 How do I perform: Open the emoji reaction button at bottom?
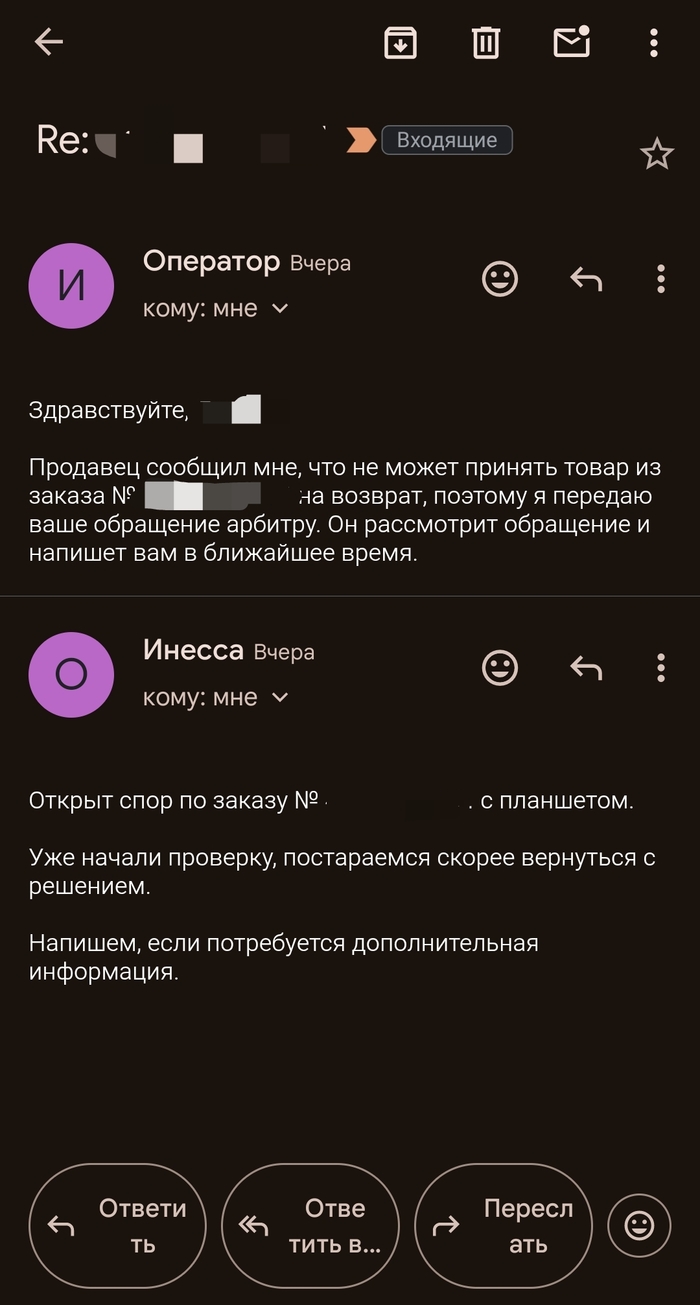point(639,1225)
